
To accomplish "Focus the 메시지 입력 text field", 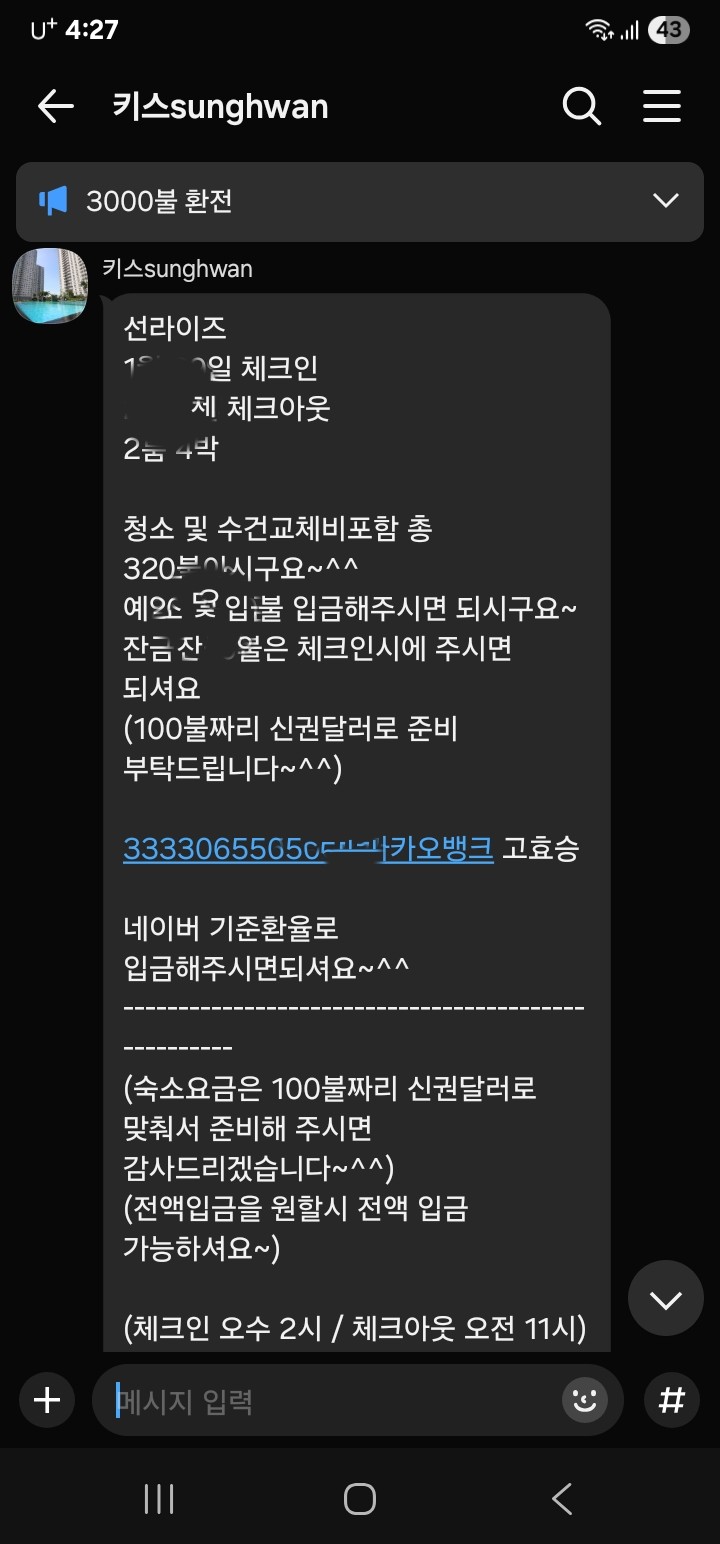I will (330, 1401).
